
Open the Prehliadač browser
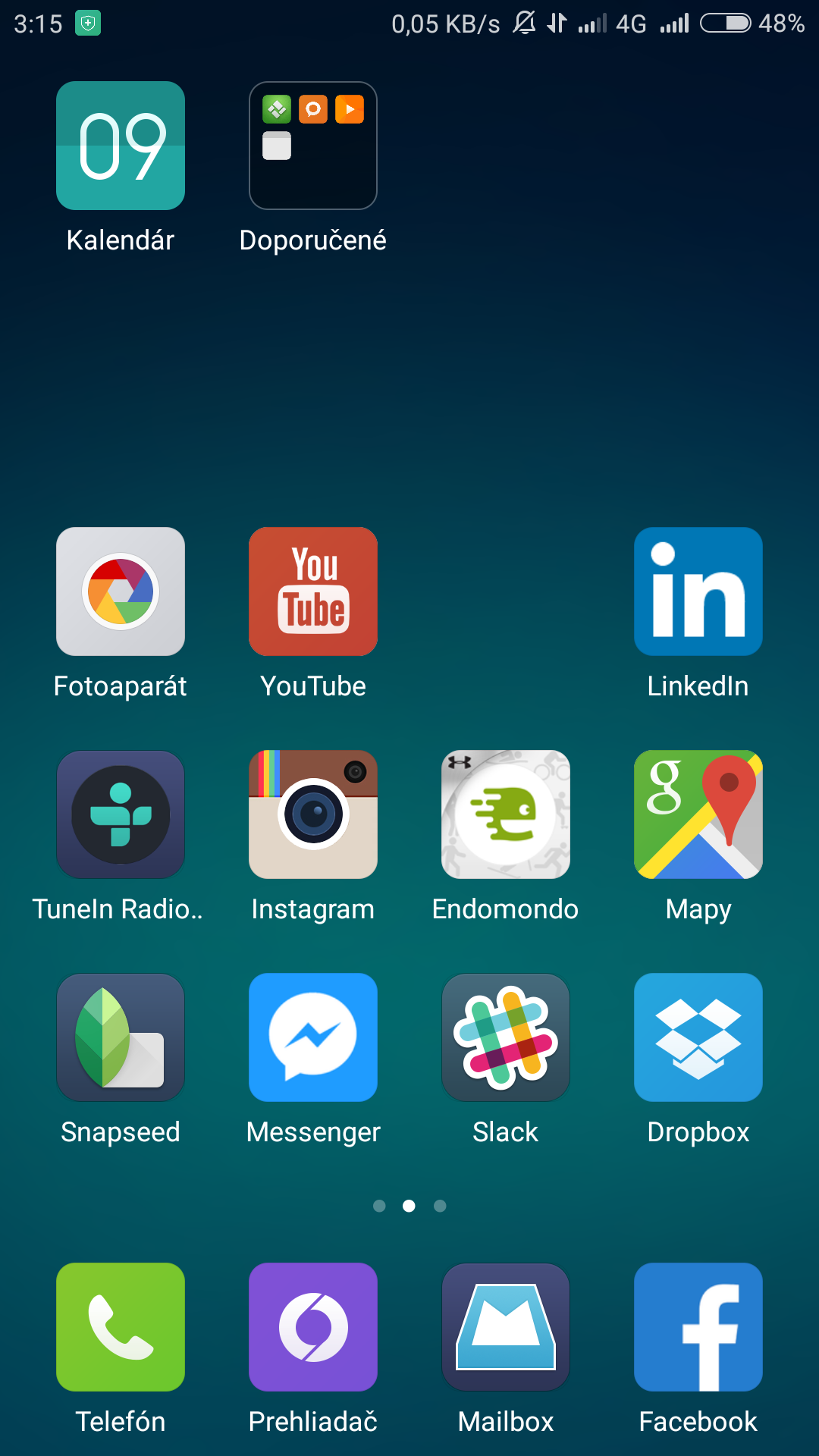[x=313, y=1327]
